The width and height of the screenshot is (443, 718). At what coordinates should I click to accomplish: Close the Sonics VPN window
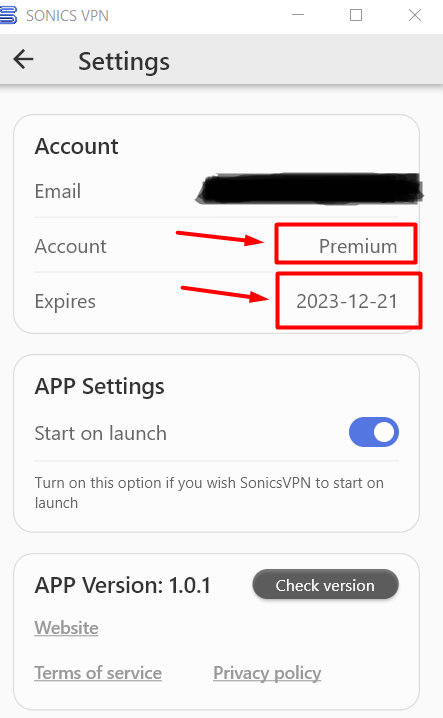[415, 15]
